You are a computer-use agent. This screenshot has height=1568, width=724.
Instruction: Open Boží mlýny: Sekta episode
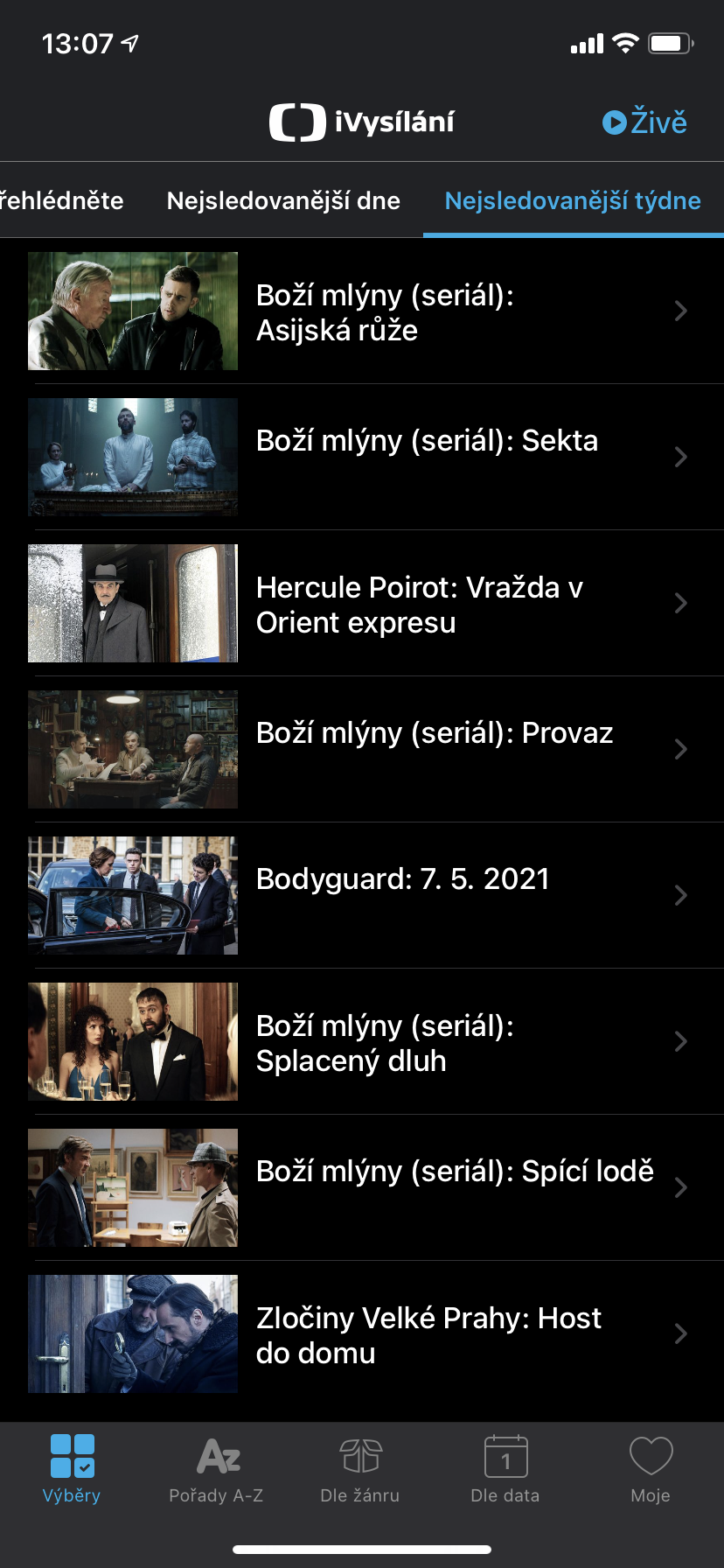(376, 457)
